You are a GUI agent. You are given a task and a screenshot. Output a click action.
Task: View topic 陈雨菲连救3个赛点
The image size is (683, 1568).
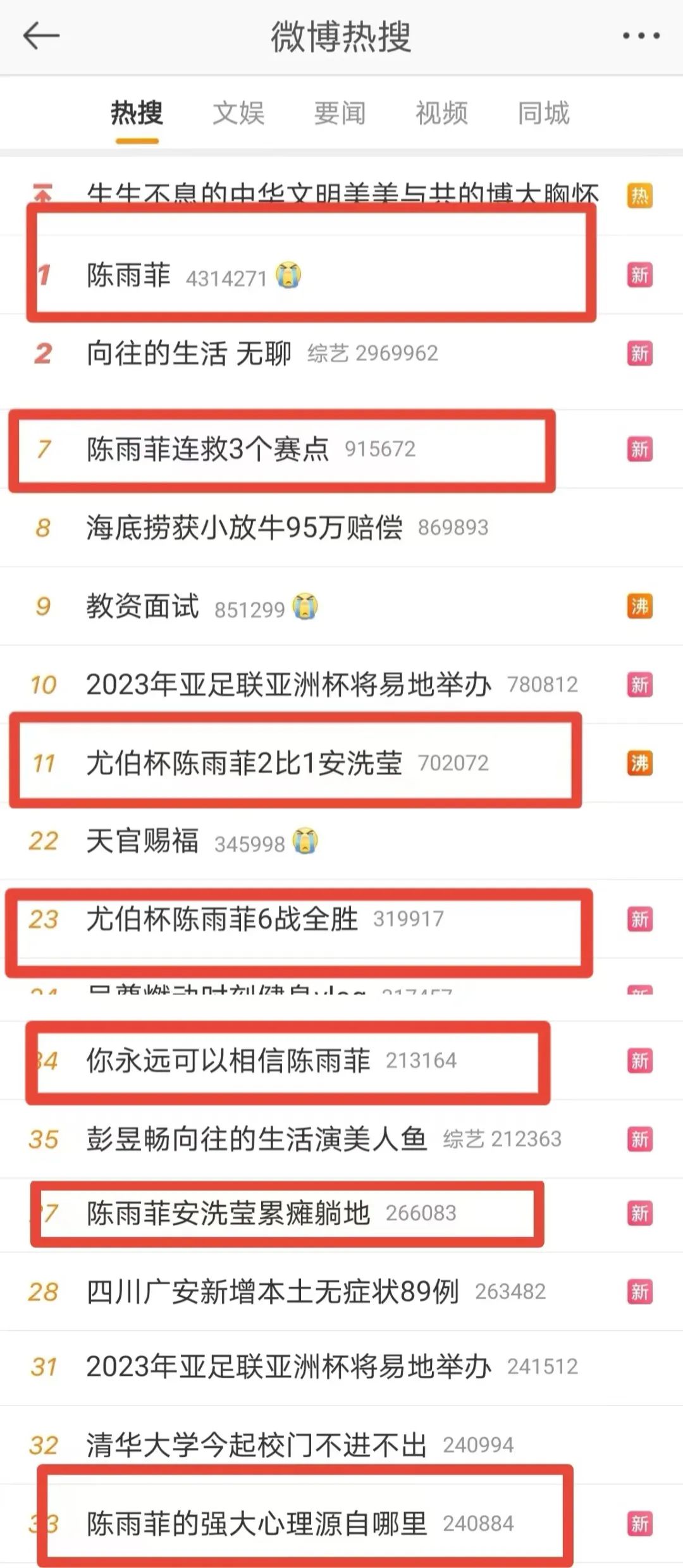click(x=207, y=449)
